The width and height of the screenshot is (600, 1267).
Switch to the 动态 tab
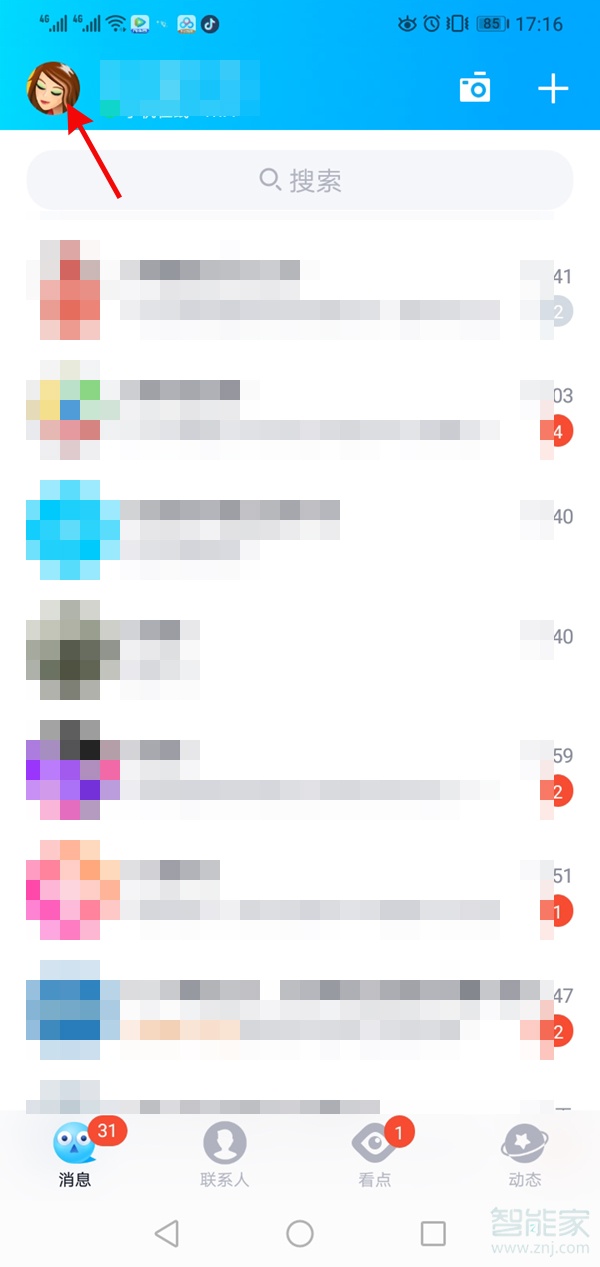[524, 1153]
